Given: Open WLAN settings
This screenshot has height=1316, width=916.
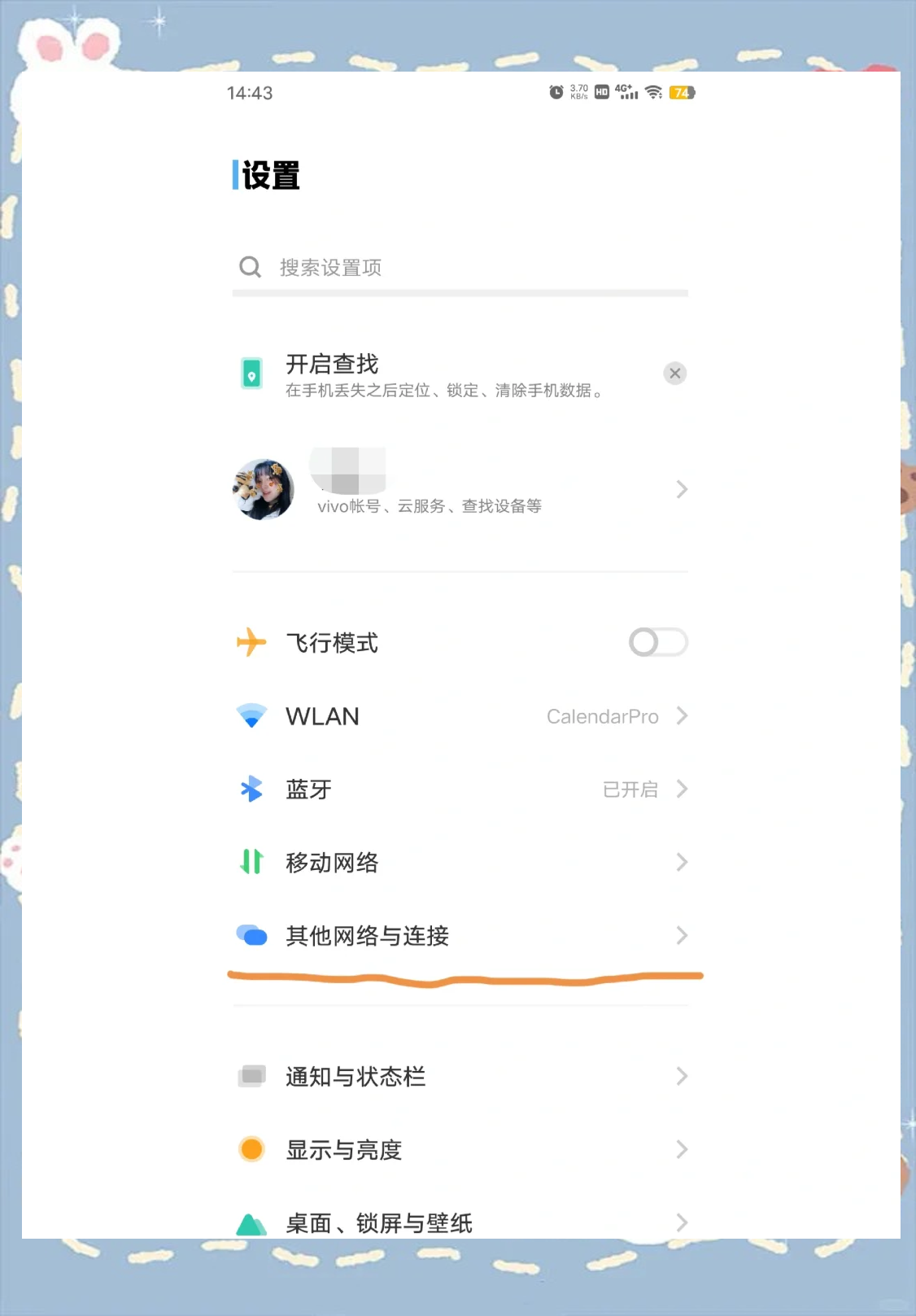Looking at the screenshot, I should click(460, 716).
